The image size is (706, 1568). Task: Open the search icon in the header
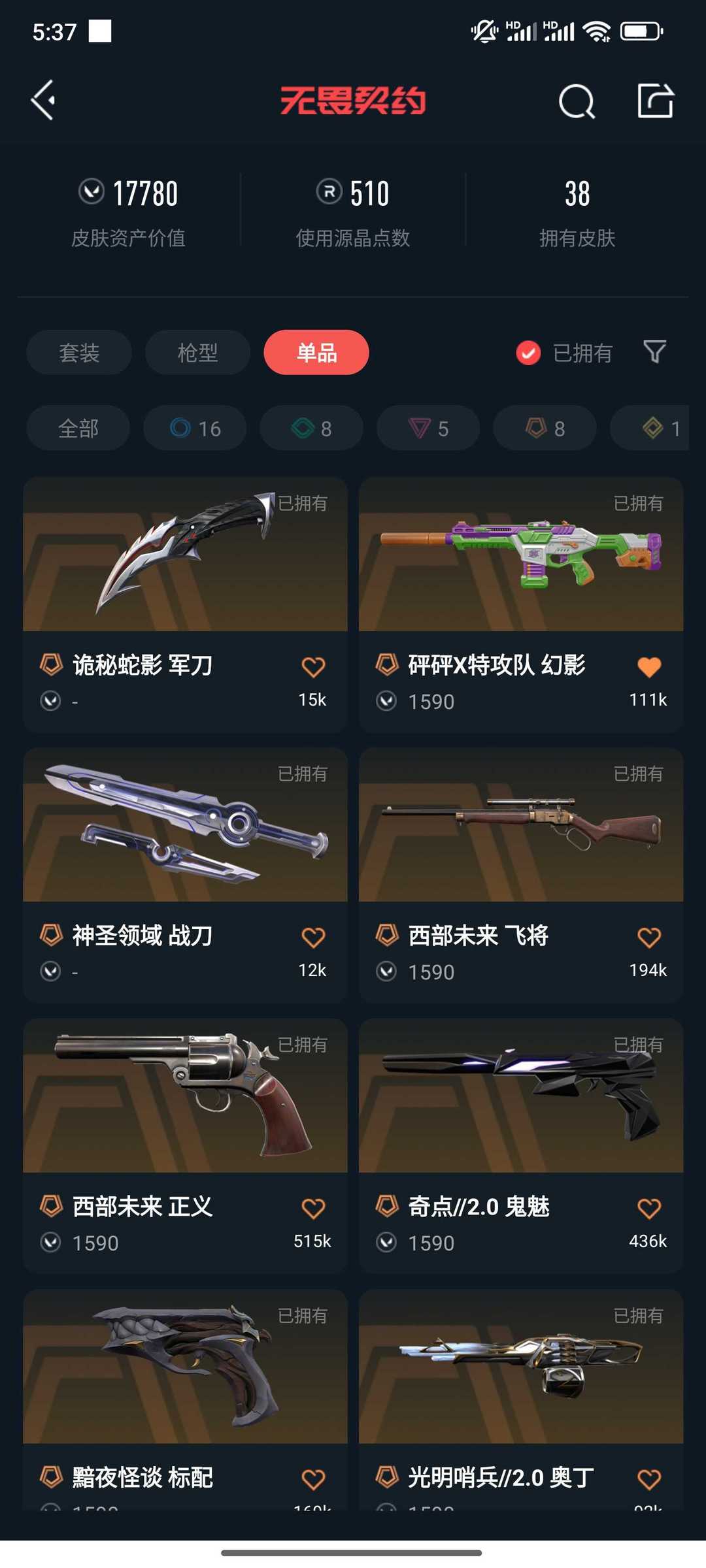tap(577, 101)
